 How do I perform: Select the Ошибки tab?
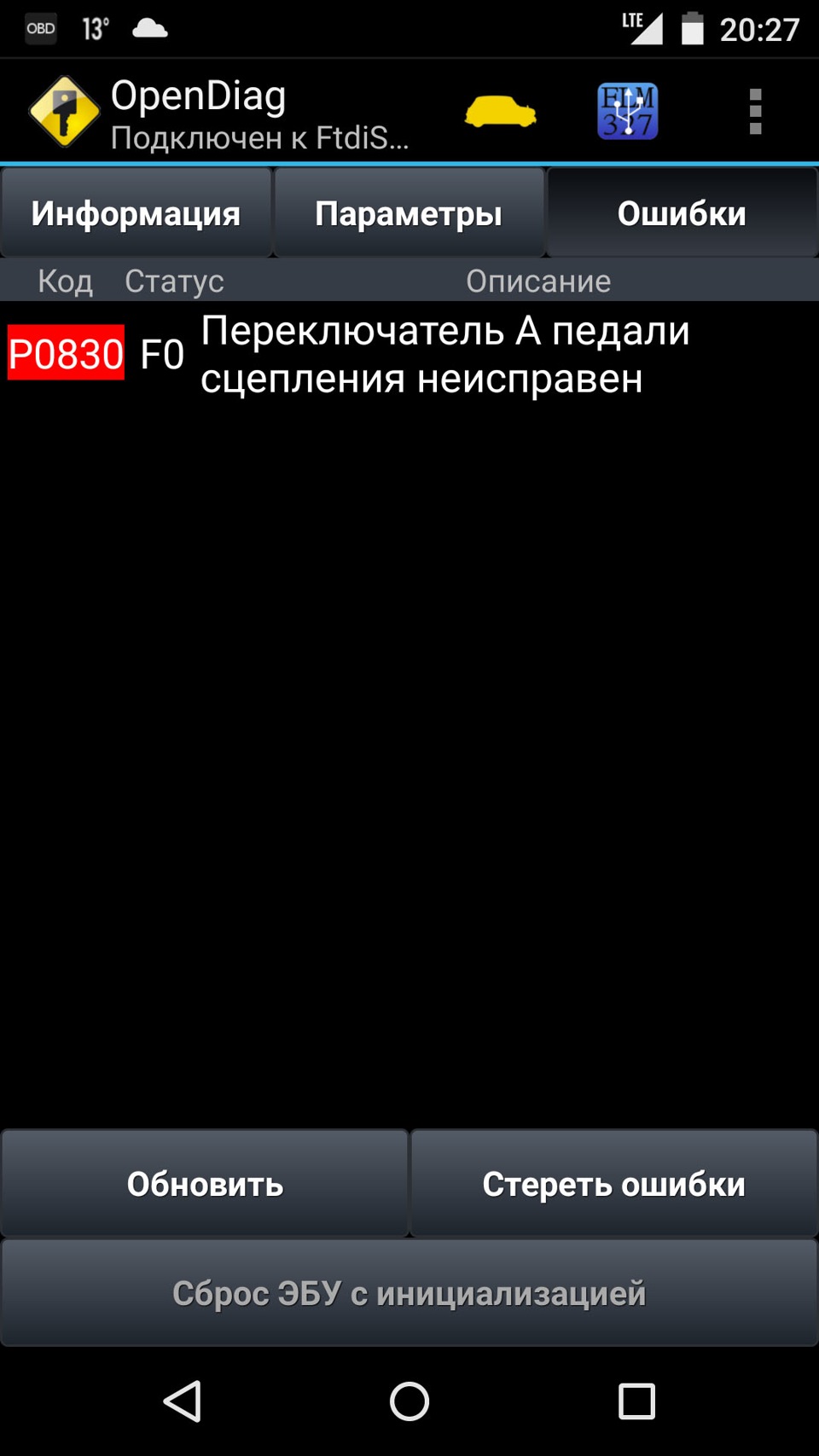click(x=682, y=213)
